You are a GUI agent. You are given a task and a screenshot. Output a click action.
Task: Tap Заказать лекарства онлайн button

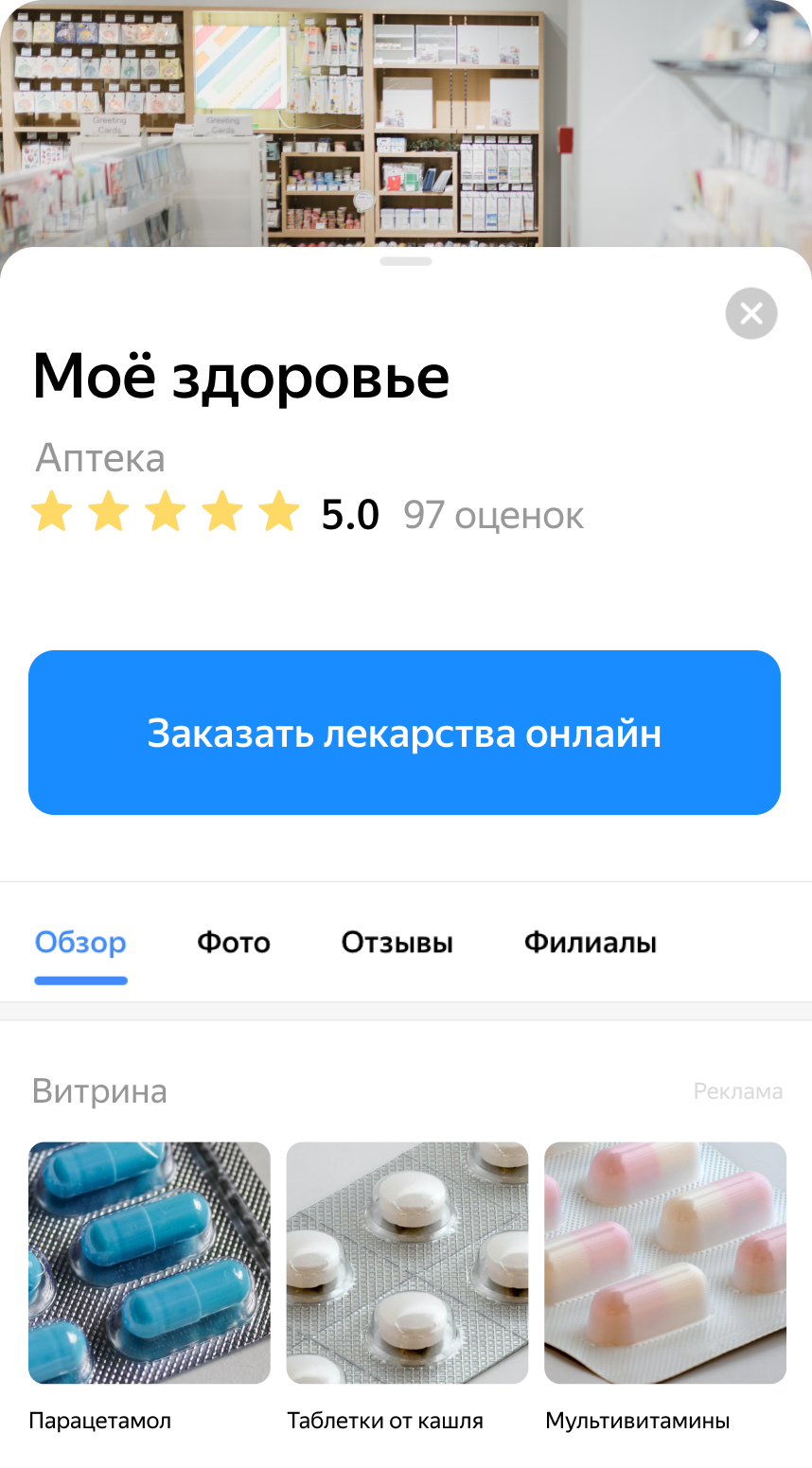[404, 733]
